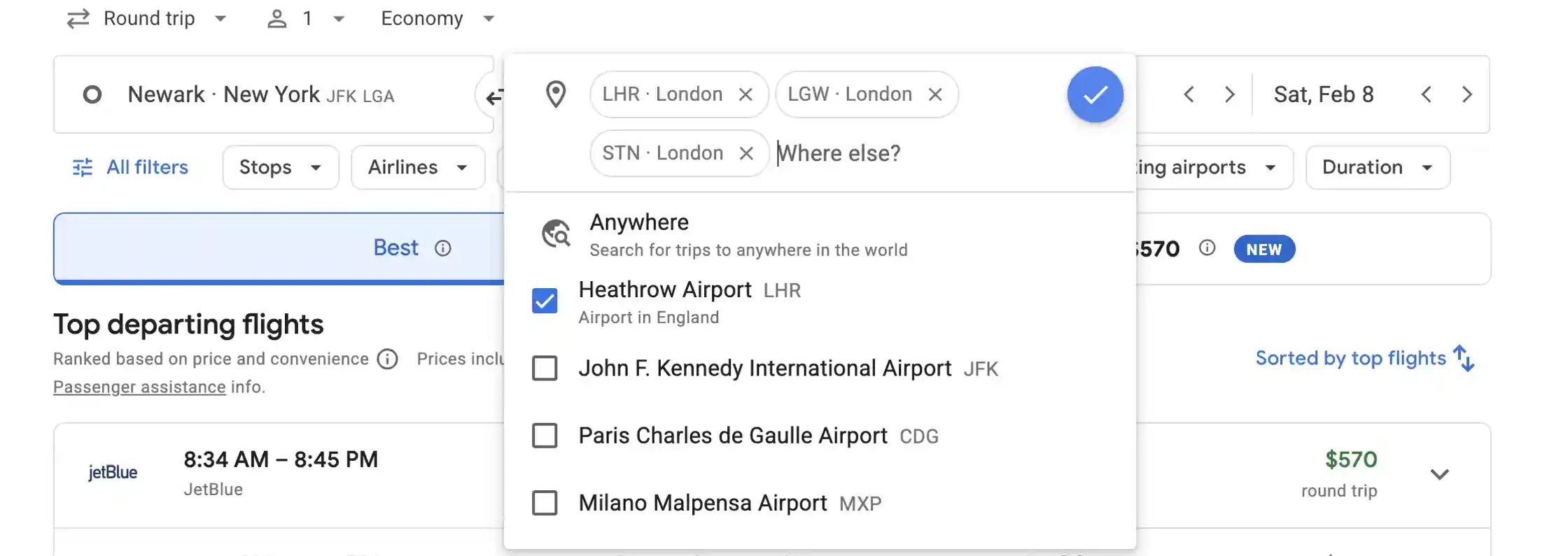This screenshot has height=556, width=1568.
Task: Open All filters
Action: (131, 167)
